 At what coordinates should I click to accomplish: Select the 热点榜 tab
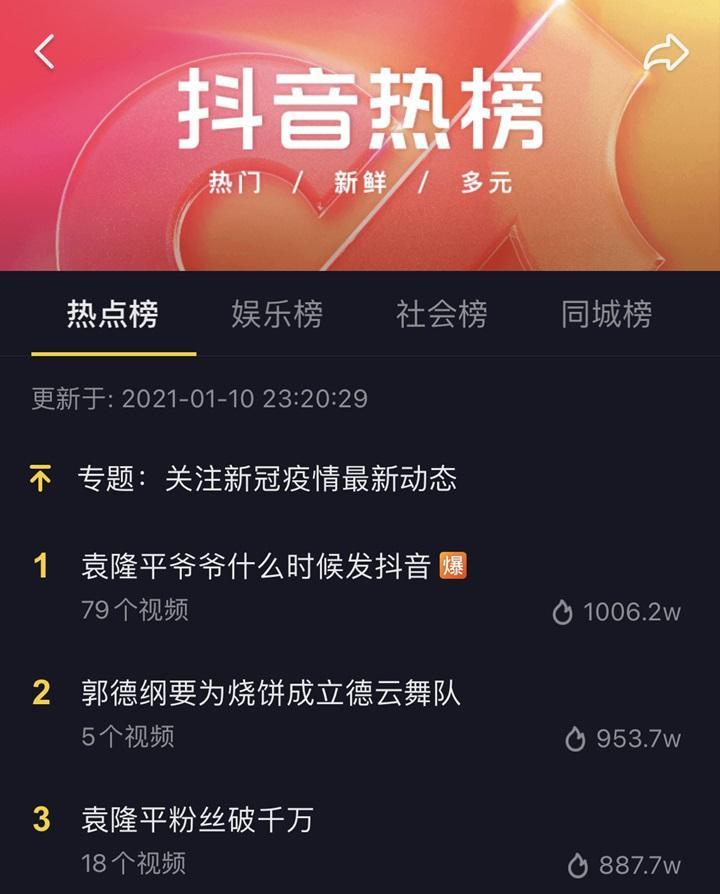112,314
